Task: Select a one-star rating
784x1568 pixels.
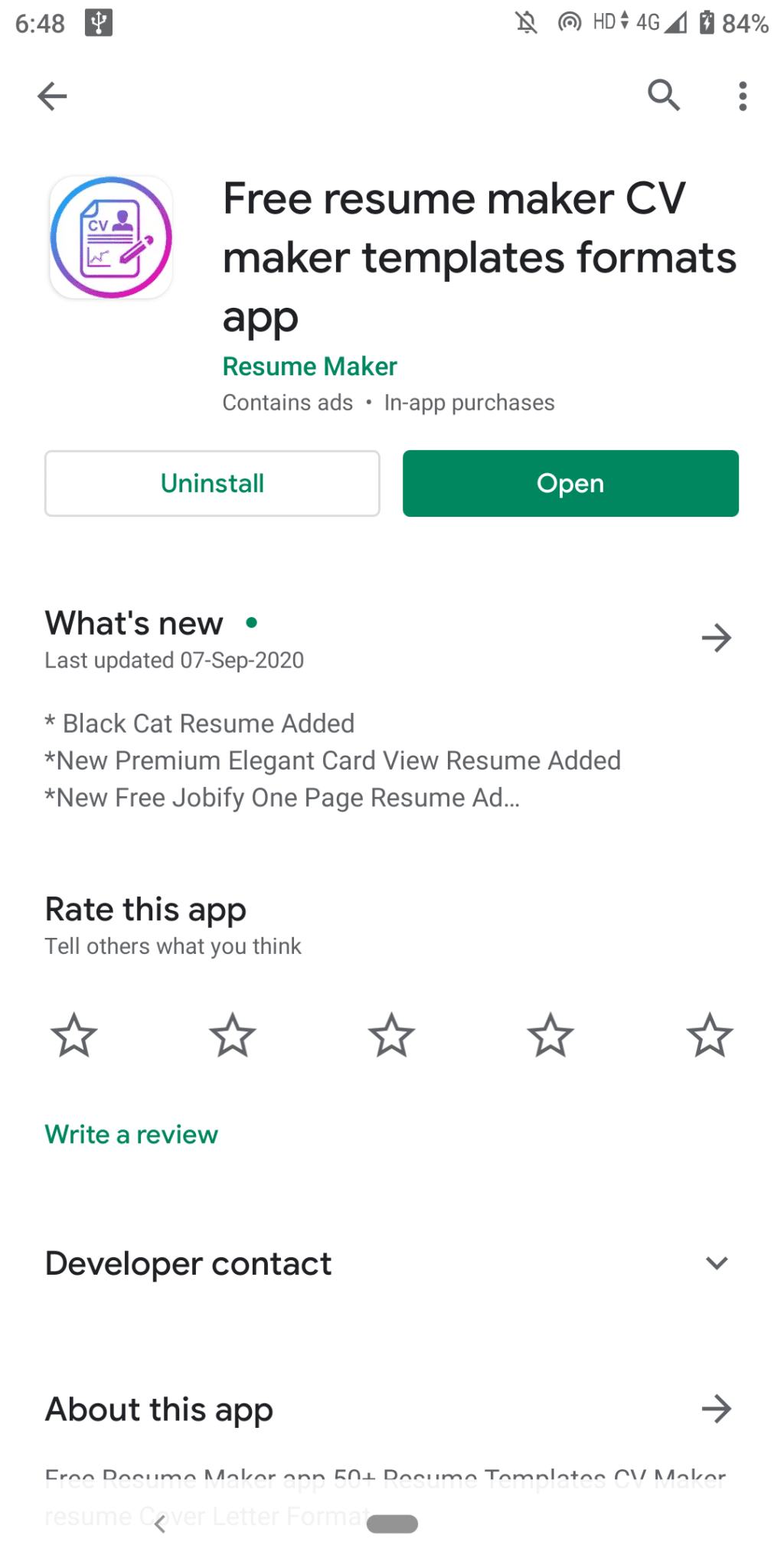Action: tap(73, 1035)
